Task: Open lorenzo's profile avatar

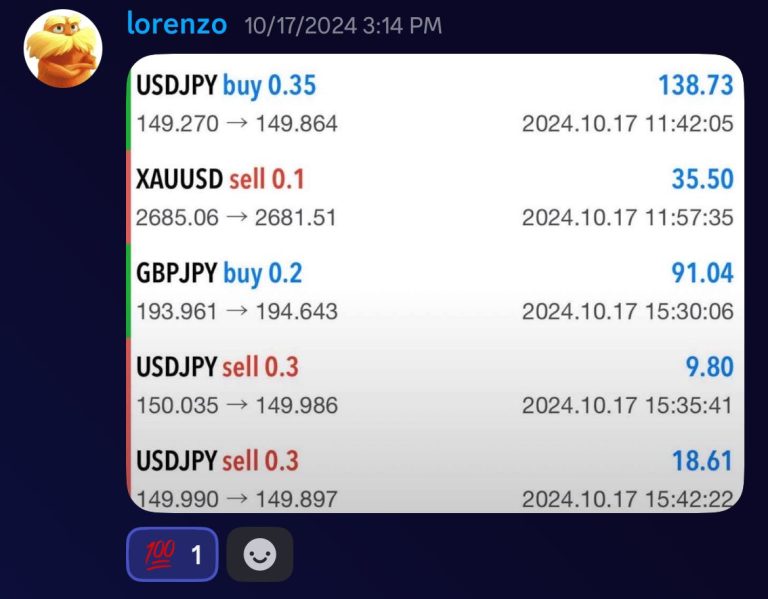Action: (x=64, y=49)
